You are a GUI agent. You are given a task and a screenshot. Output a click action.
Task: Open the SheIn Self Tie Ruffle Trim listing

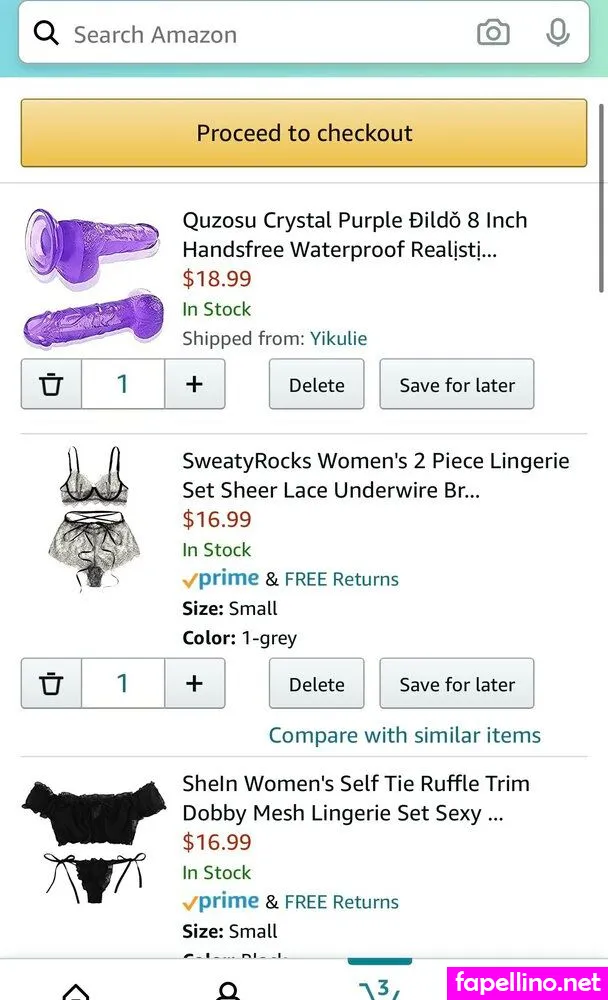coord(355,798)
